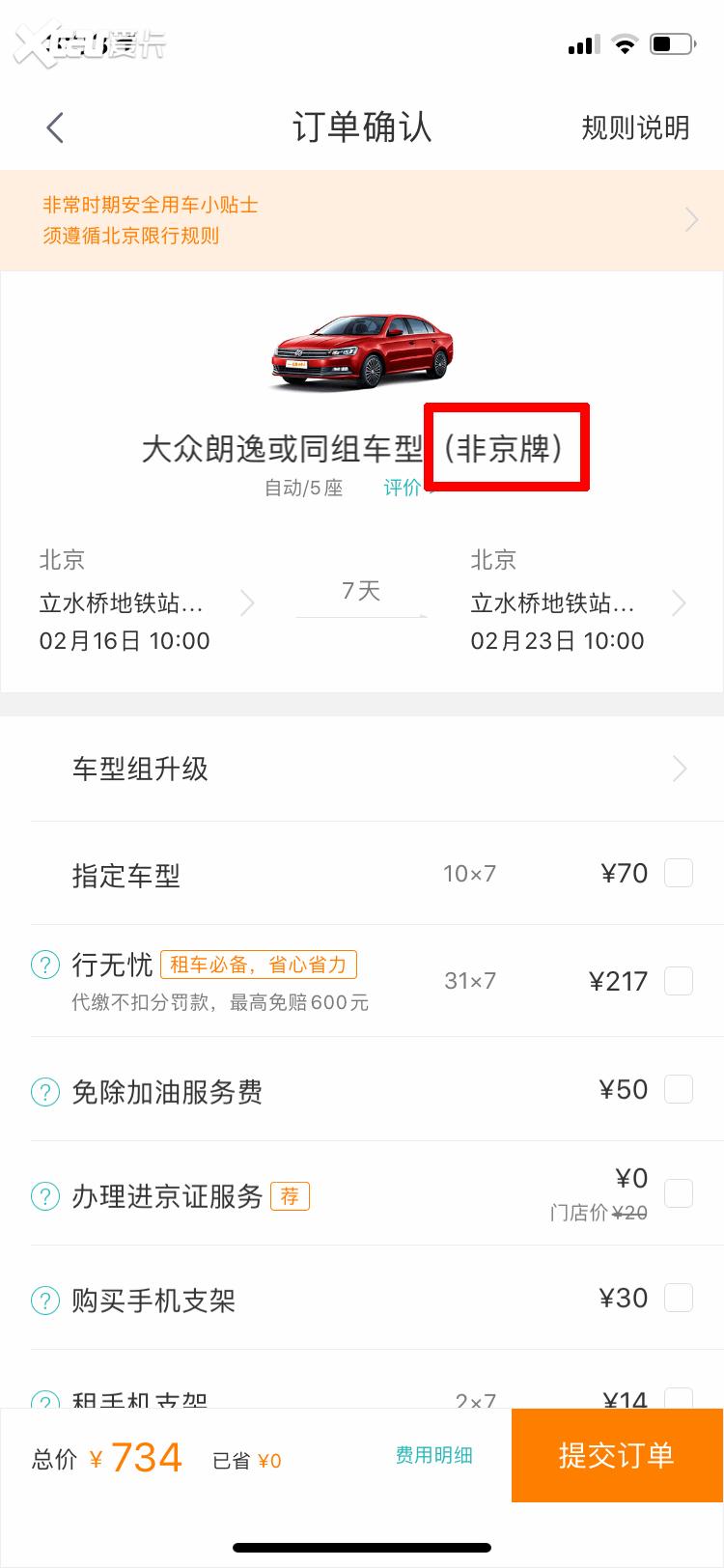The height and width of the screenshot is (1568, 724).
Task: Click the Wi-Fi status icon
Action: click(x=624, y=42)
